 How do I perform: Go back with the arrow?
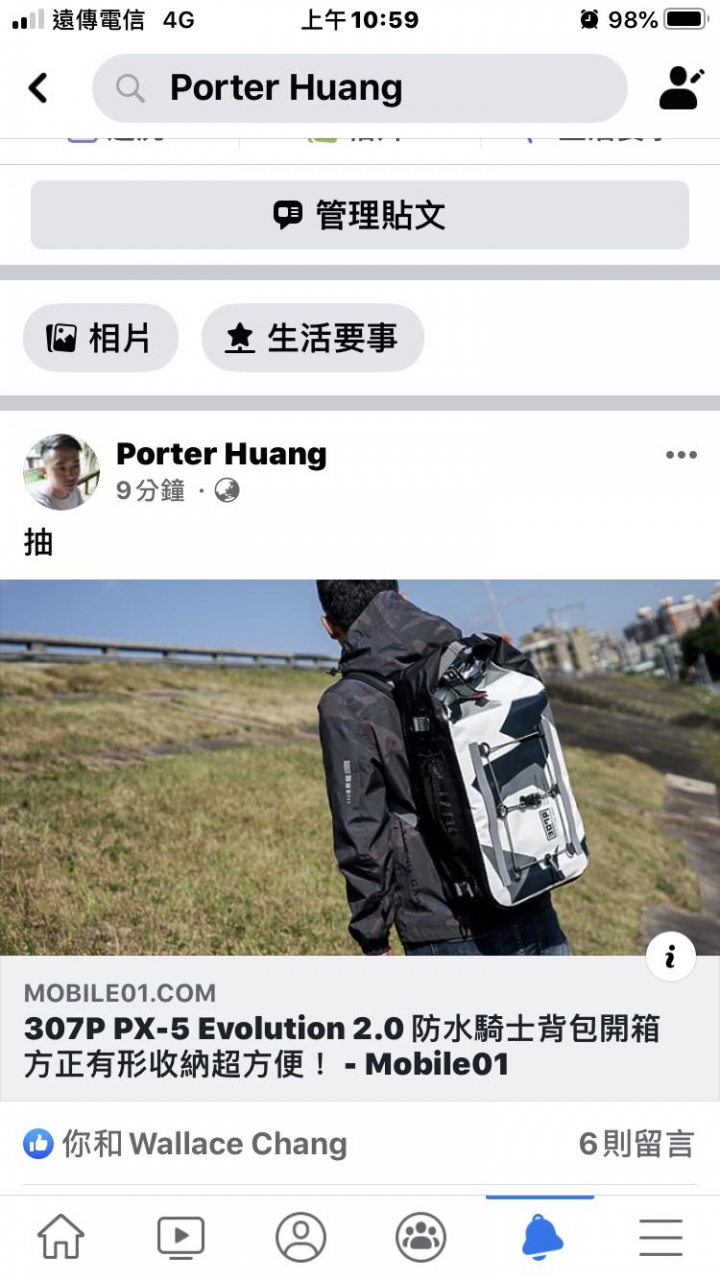tap(38, 88)
